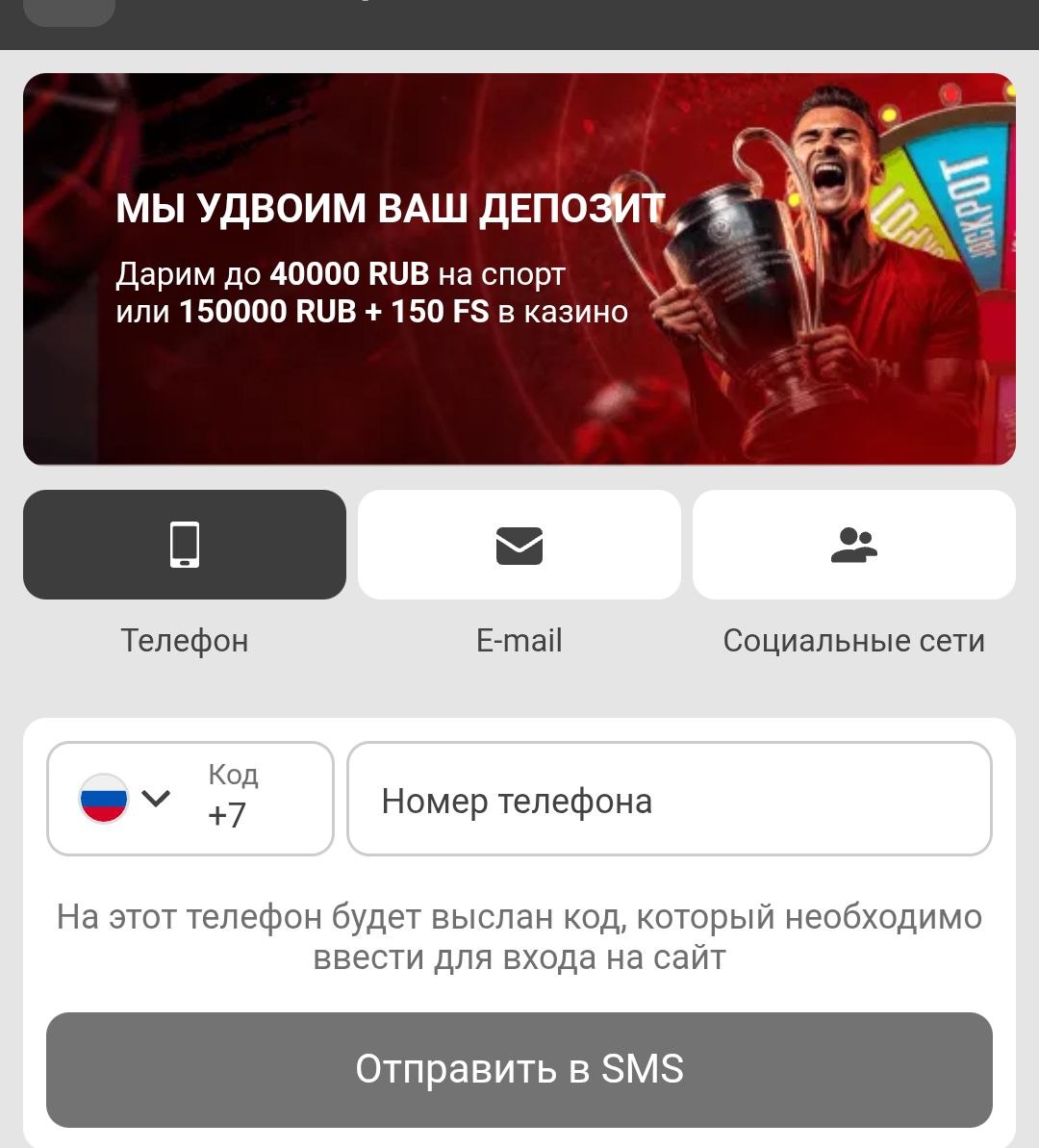Tap Отправить в SMS button
The height and width of the screenshot is (1148, 1039).
click(x=519, y=1070)
